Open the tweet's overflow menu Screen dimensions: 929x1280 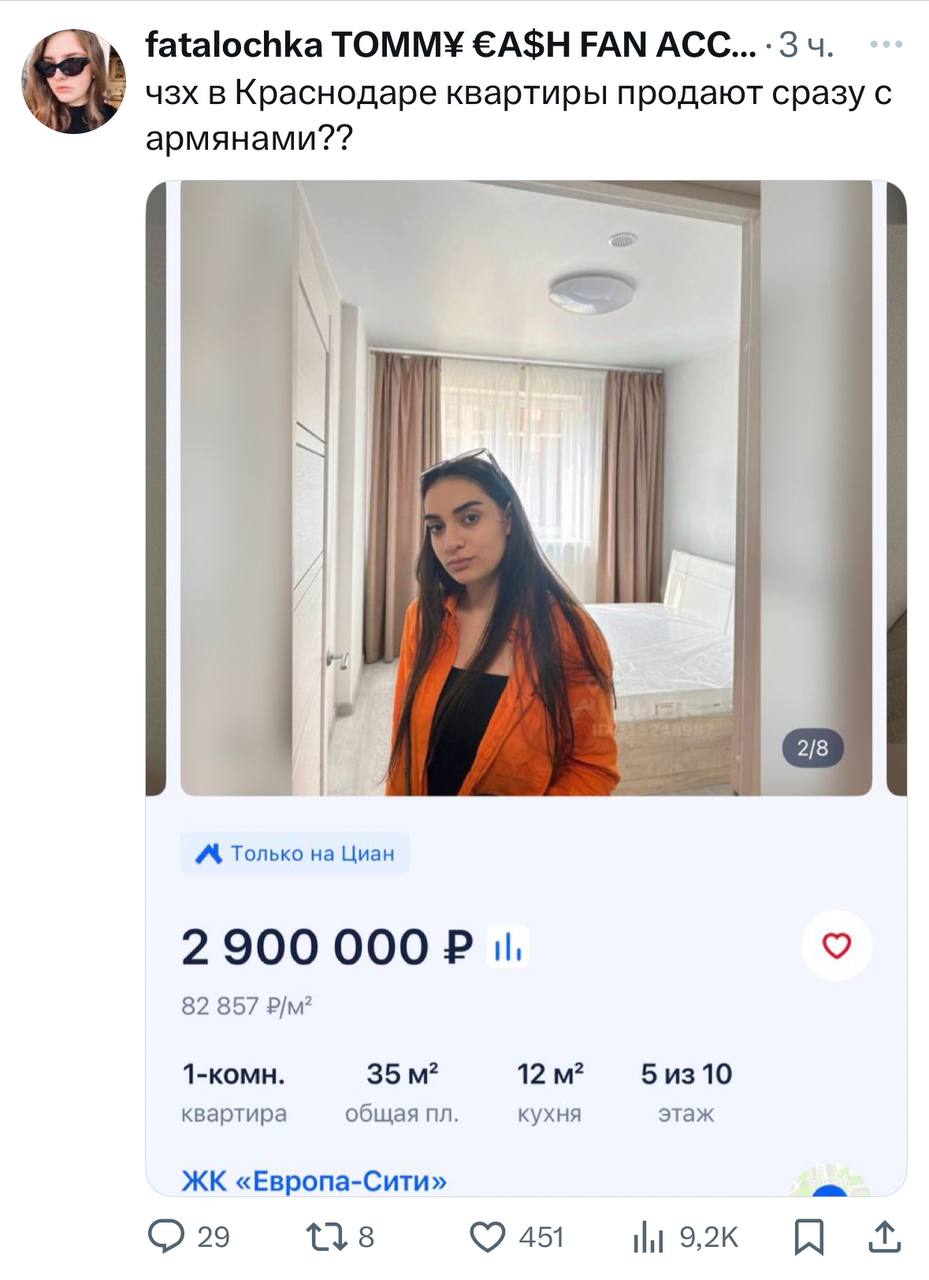pos(886,45)
